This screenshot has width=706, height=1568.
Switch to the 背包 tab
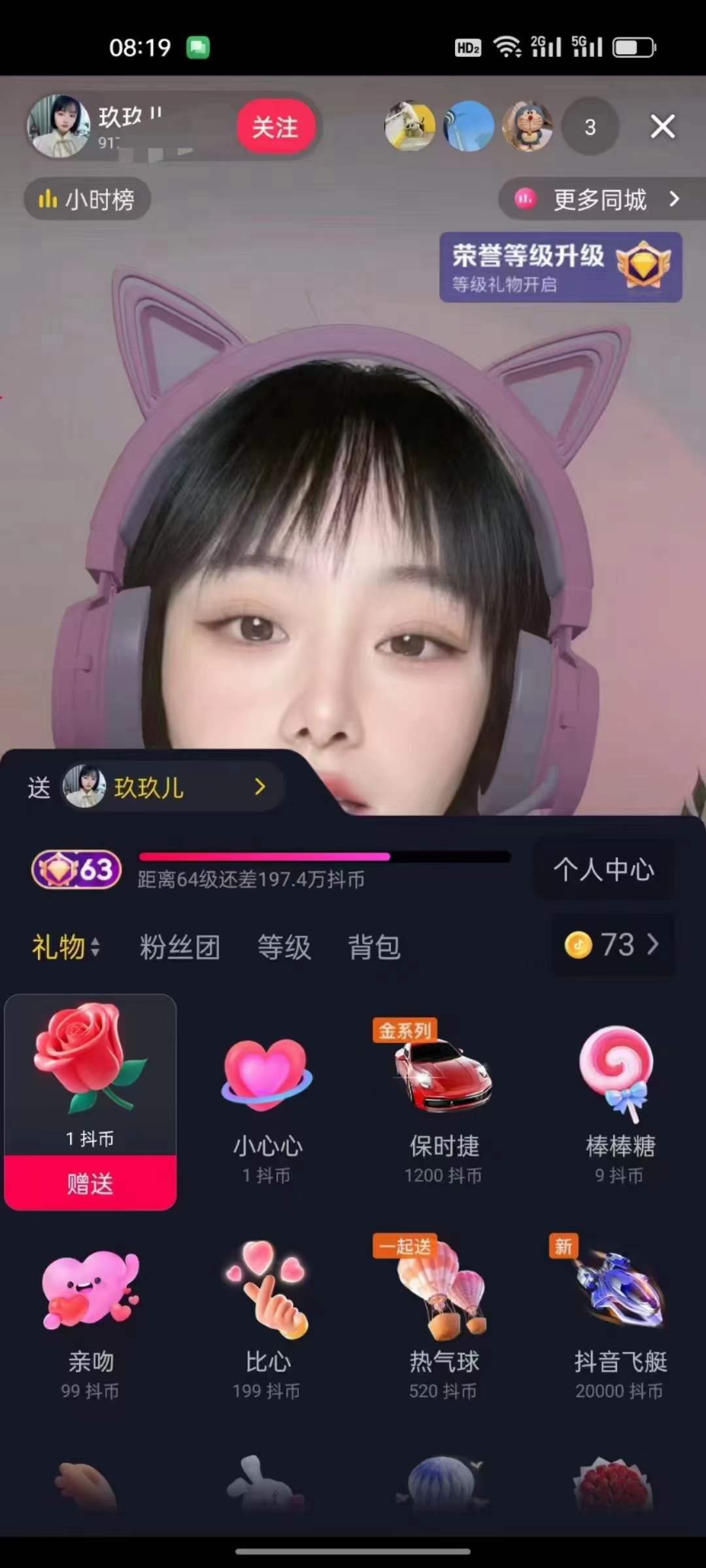click(x=374, y=947)
